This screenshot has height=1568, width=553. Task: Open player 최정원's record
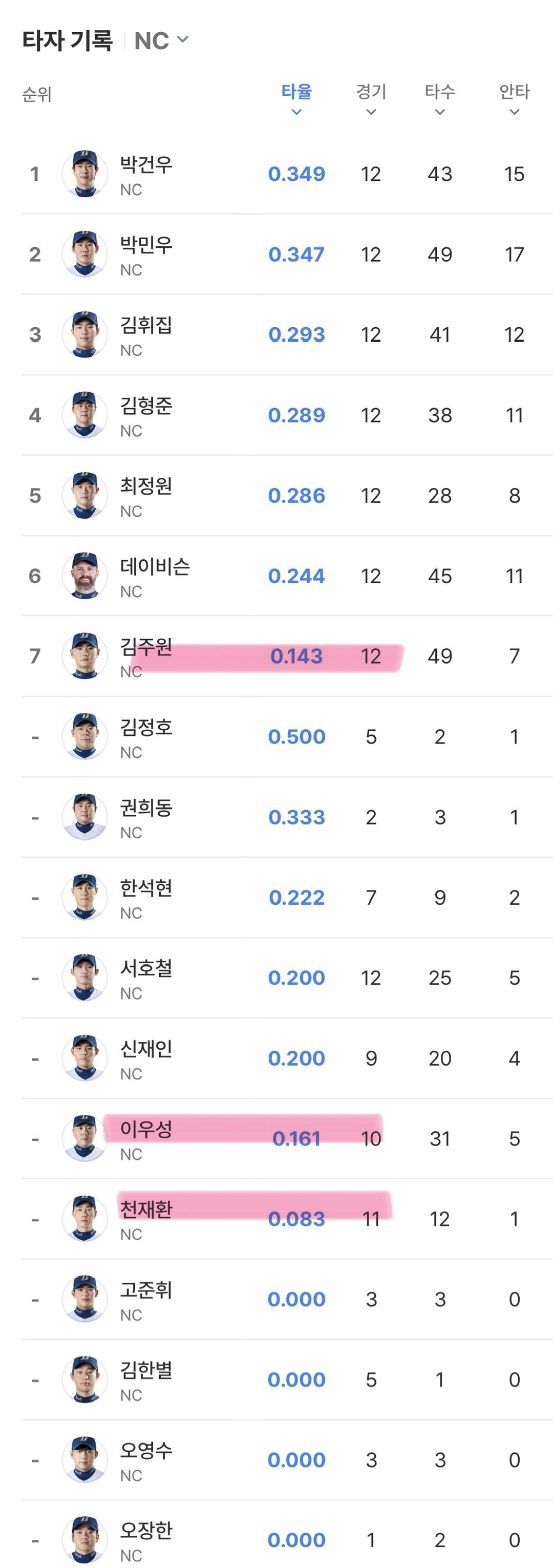[287, 496]
